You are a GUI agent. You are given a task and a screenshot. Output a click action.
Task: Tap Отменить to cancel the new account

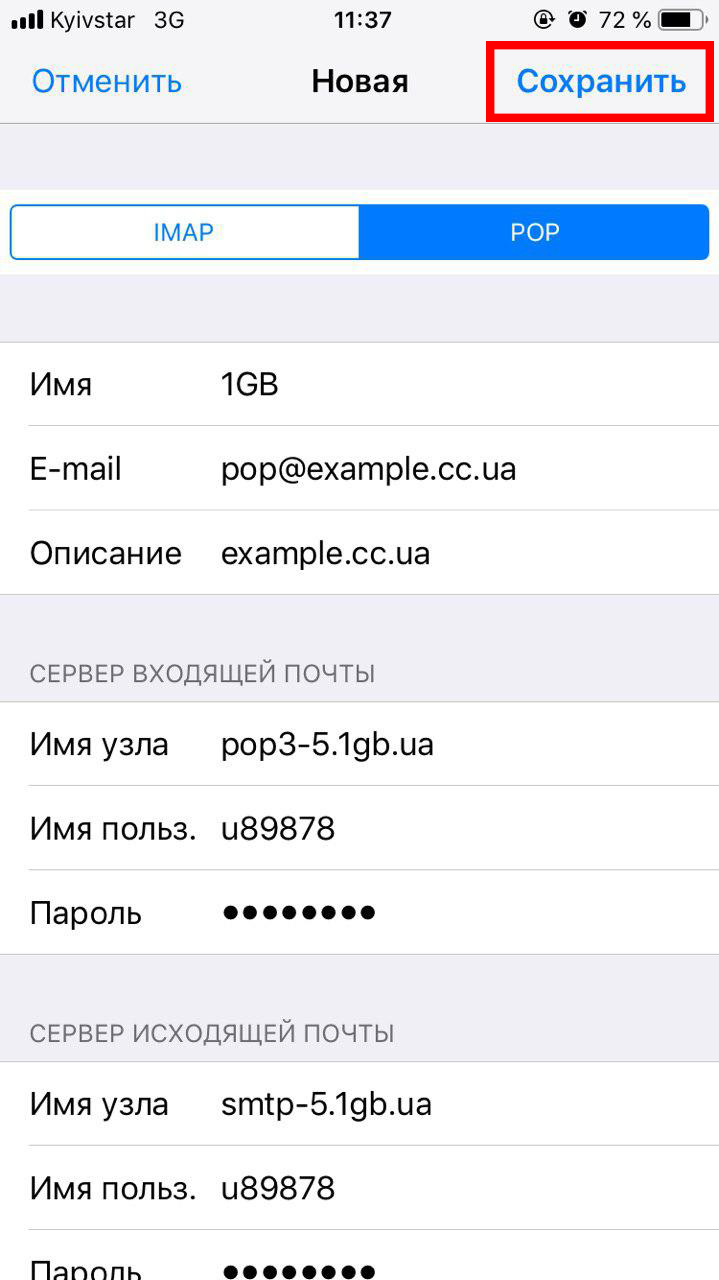107,81
